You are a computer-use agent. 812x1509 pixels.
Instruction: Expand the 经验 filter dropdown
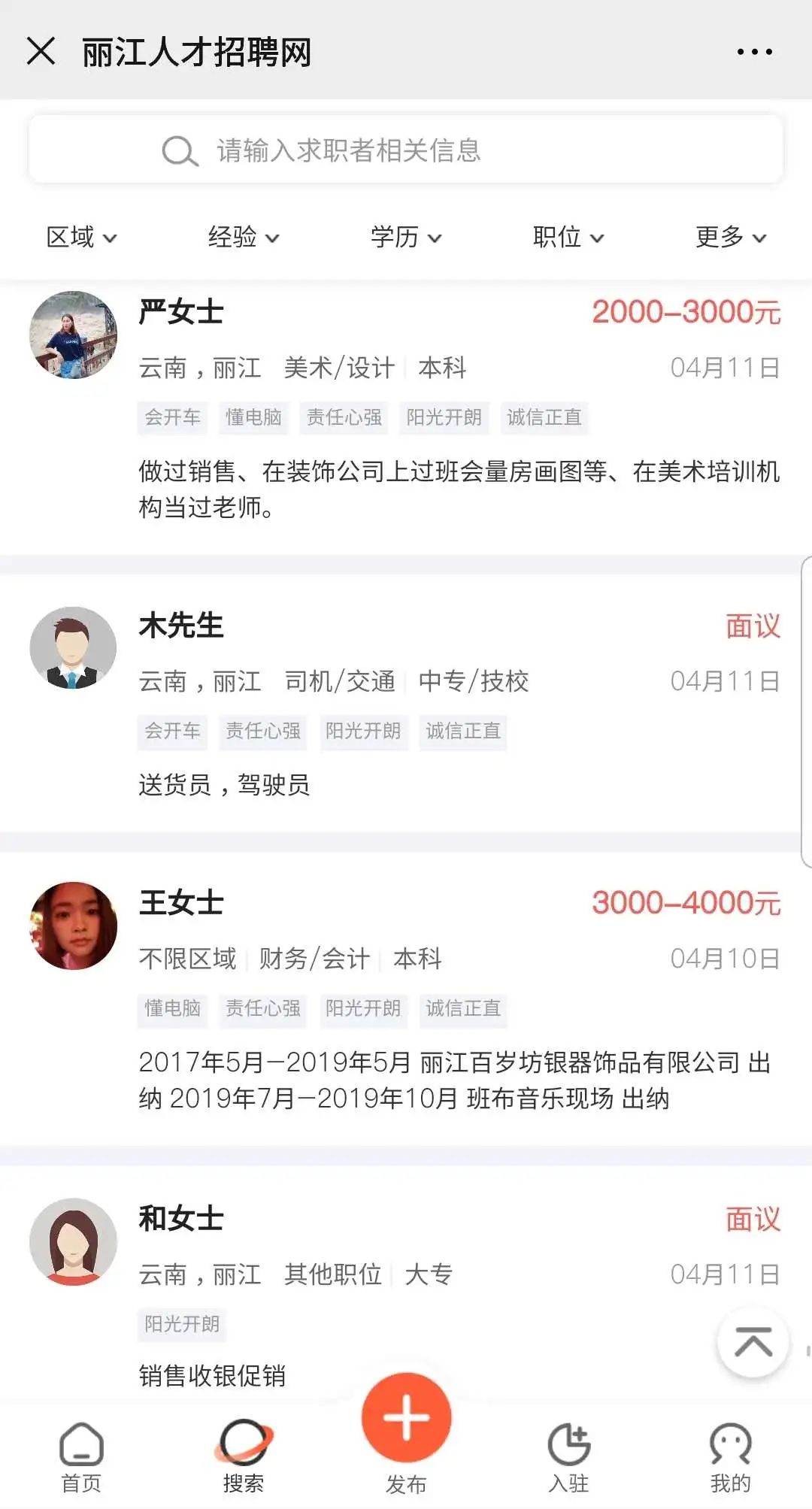coord(244,238)
